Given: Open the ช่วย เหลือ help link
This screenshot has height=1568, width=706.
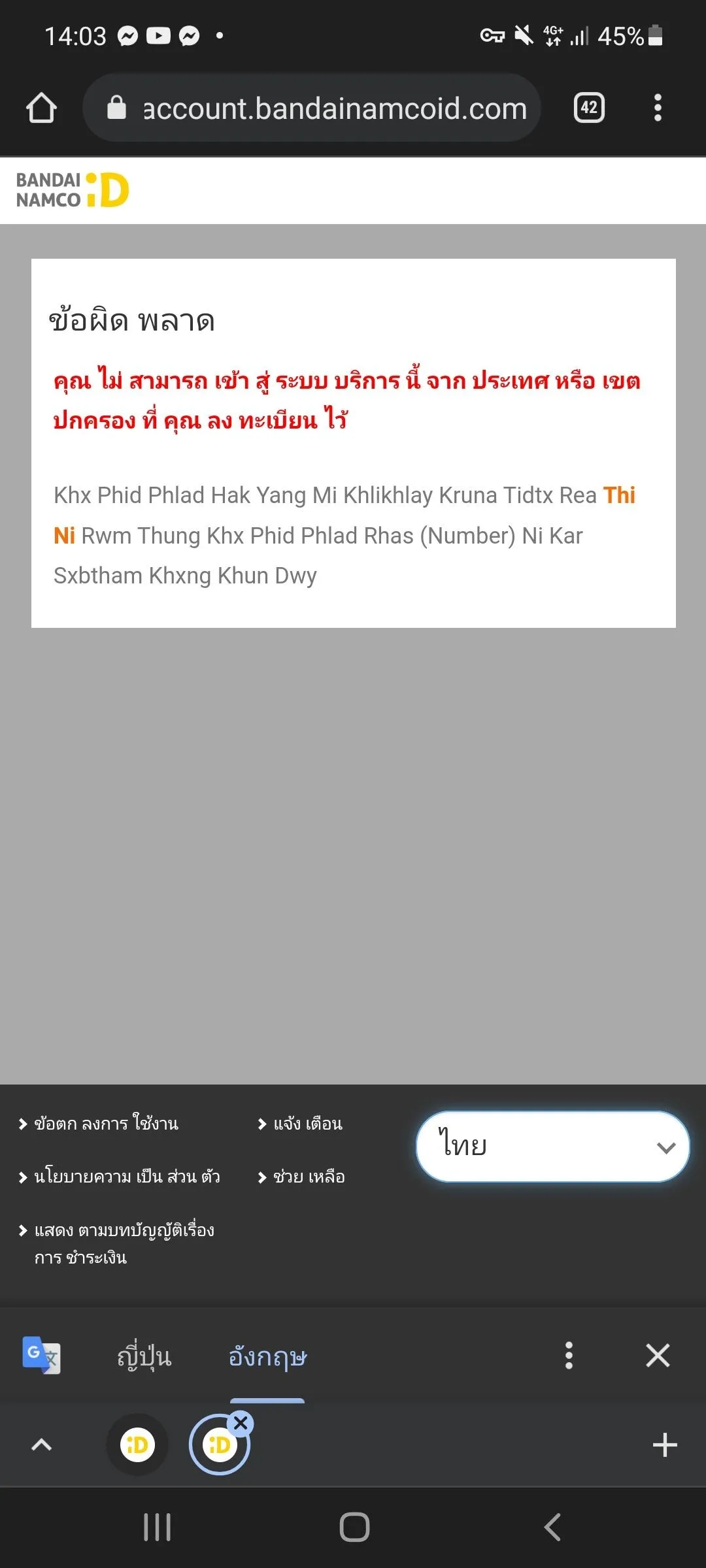Looking at the screenshot, I should 301,1177.
